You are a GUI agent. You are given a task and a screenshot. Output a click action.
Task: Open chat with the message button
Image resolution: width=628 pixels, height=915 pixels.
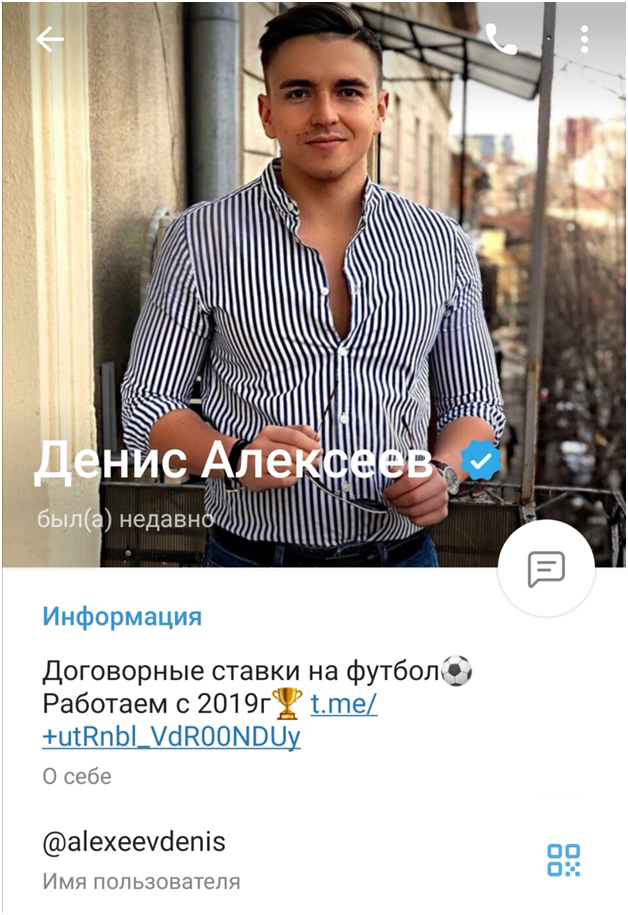[x=546, y=569]
